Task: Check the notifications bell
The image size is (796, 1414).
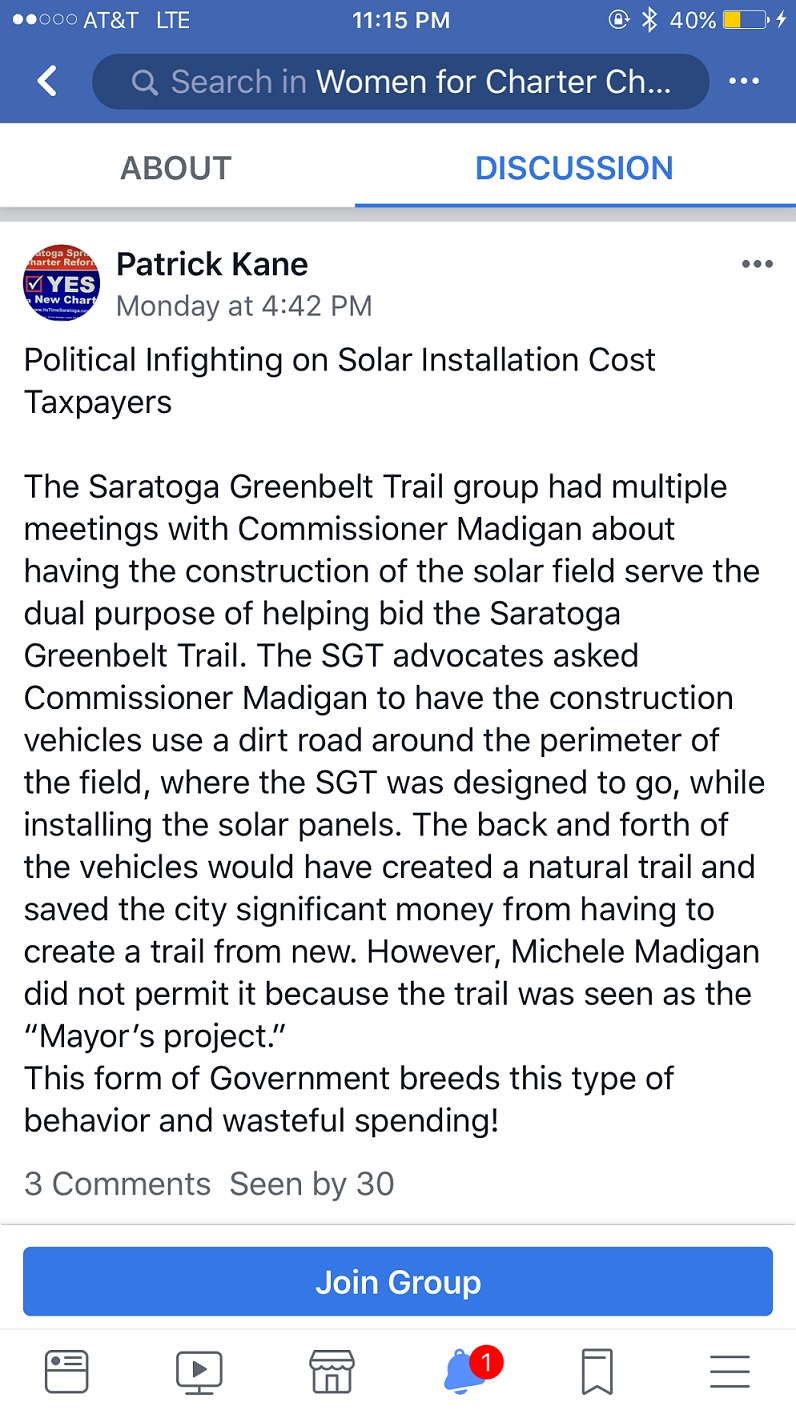Action: click(x=463, y=1370)
